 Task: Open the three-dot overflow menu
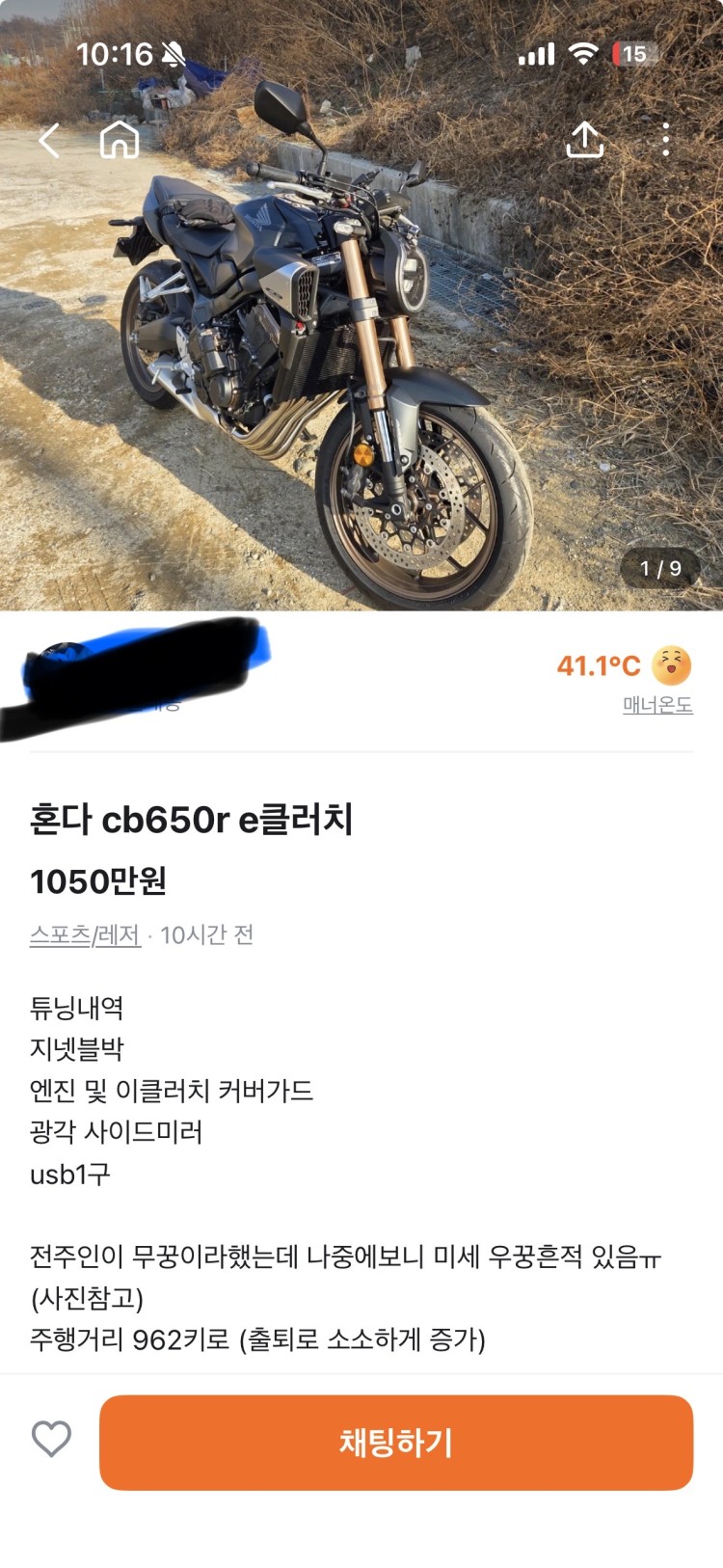point(667,140)
